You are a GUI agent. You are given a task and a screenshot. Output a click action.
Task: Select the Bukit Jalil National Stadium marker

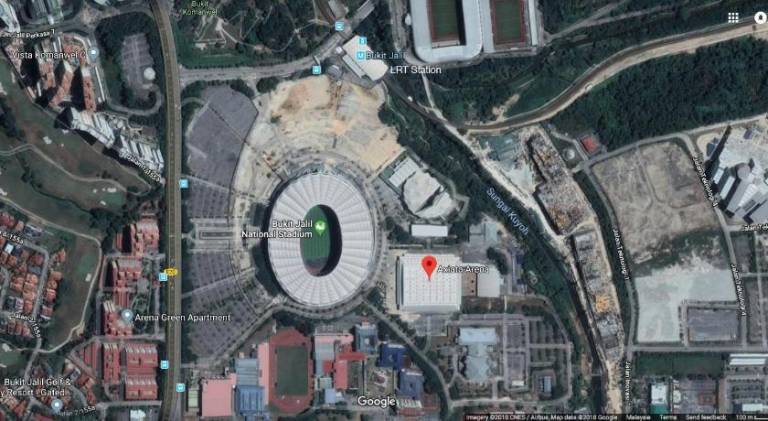[322, 228]
